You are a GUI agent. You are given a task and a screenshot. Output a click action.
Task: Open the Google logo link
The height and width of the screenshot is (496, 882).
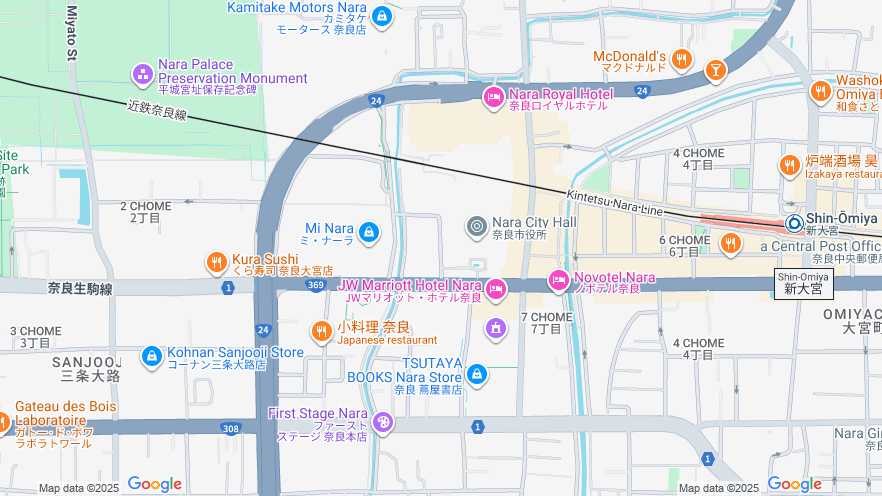coord(155,485)
